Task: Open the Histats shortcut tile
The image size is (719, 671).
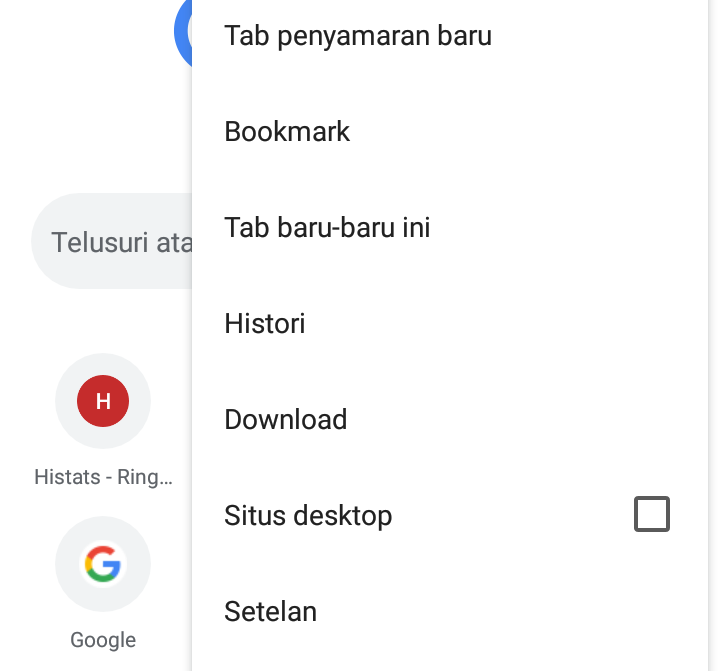Action: pyautogui.click(x=103, y=402)
